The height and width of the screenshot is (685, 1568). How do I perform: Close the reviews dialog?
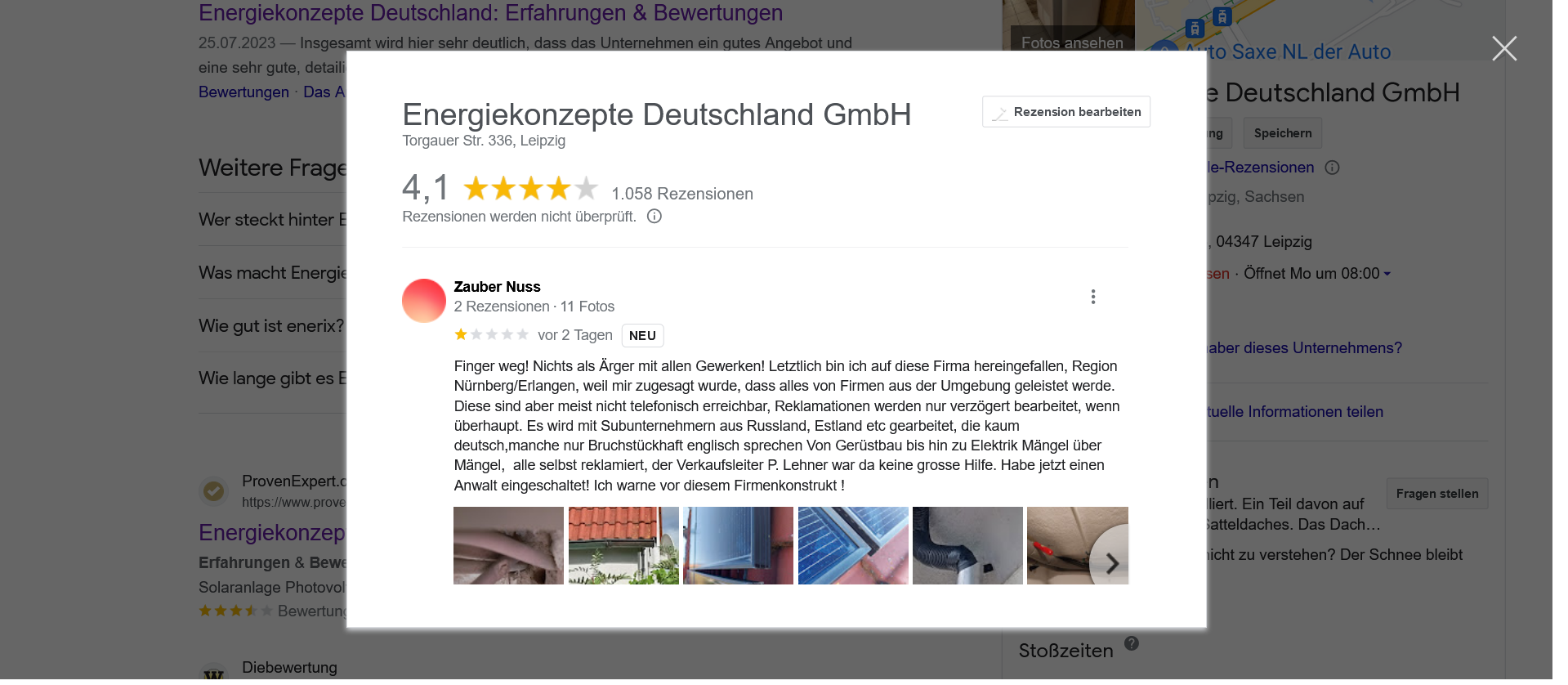[x=1503, y=49]
